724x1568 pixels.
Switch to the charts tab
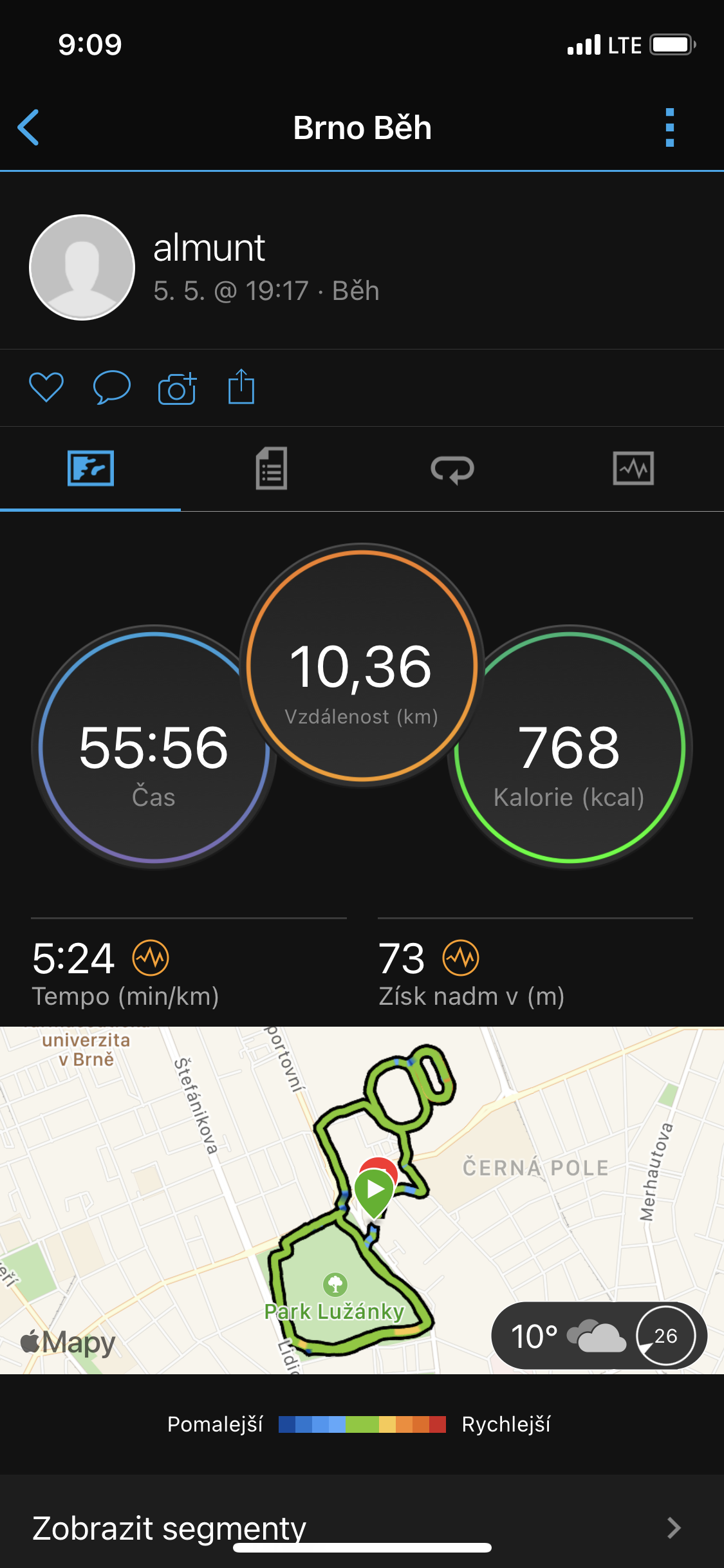(x=633, y=469)
